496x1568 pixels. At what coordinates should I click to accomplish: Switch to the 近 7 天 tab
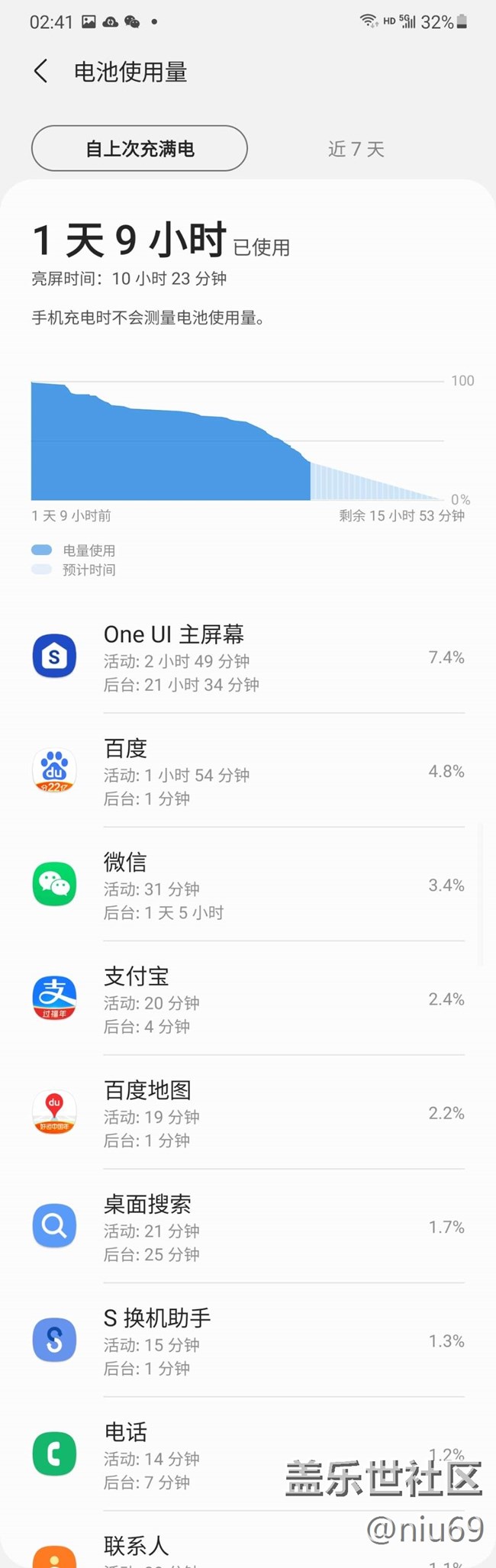coord(356,149)
